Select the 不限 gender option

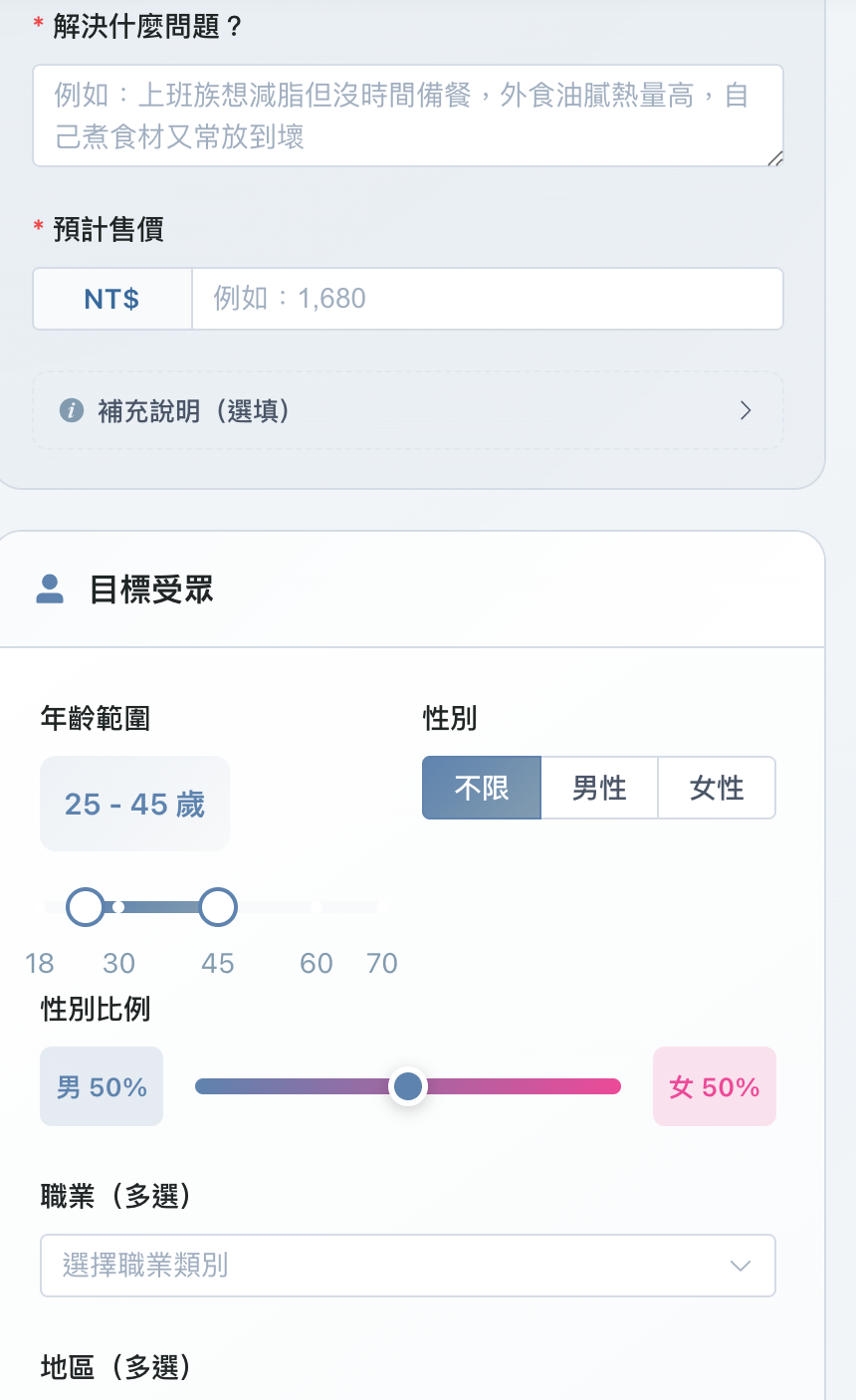point(482,787)
